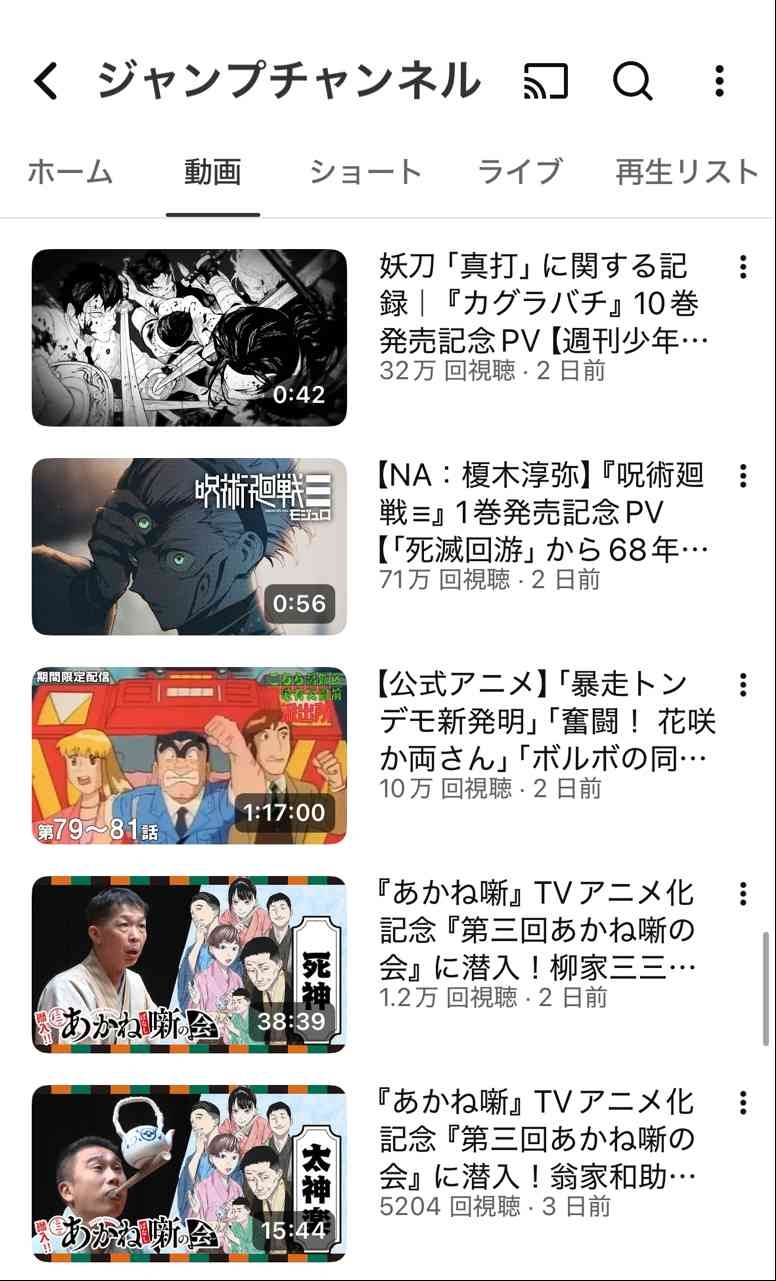
Task: Open the channel overflow menu
Action: [719, 81]
